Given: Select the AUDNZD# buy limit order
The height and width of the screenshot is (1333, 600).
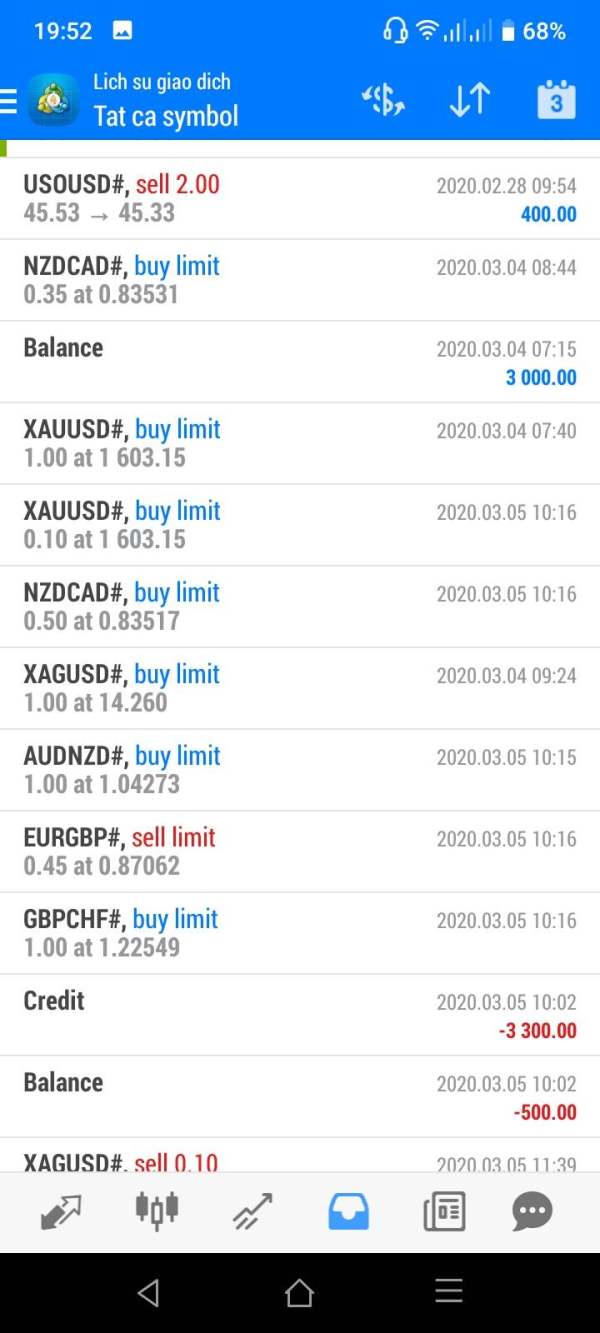Looking at the screenshot, I should tap(300, 770).
